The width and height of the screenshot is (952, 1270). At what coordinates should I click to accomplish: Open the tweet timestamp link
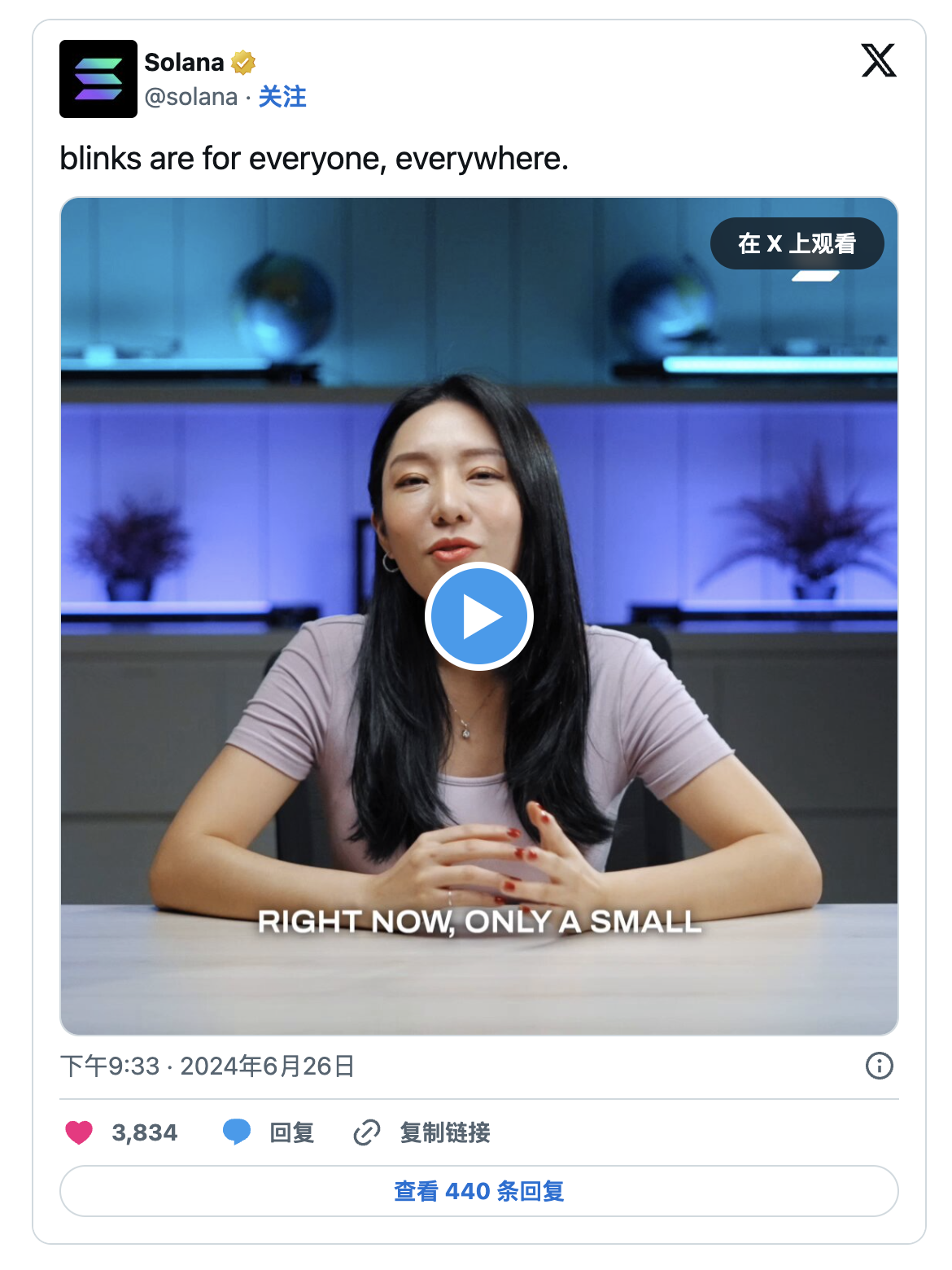coord(207,1066)
